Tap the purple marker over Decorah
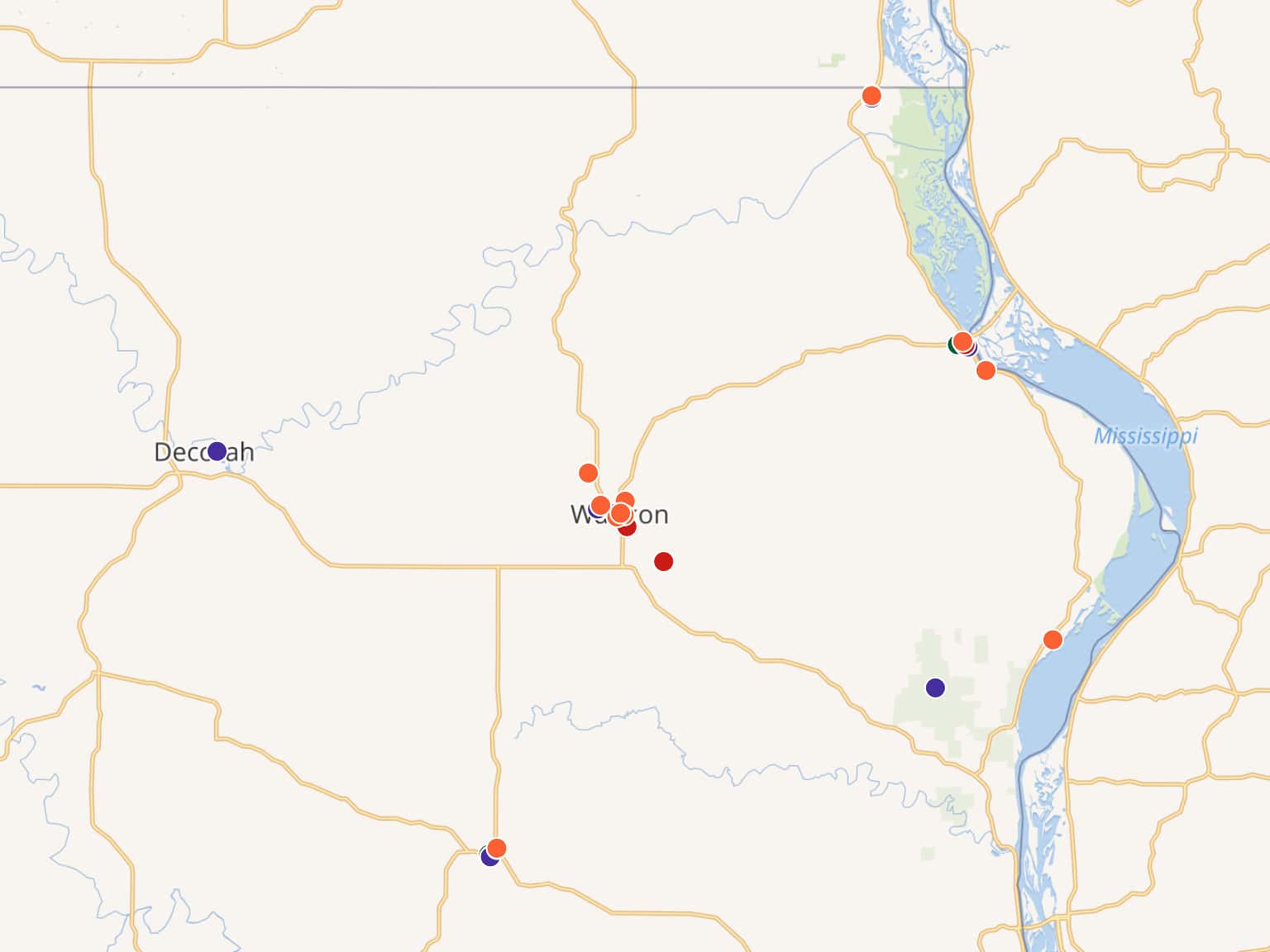The image size is (1270, 952). point(217,451)
